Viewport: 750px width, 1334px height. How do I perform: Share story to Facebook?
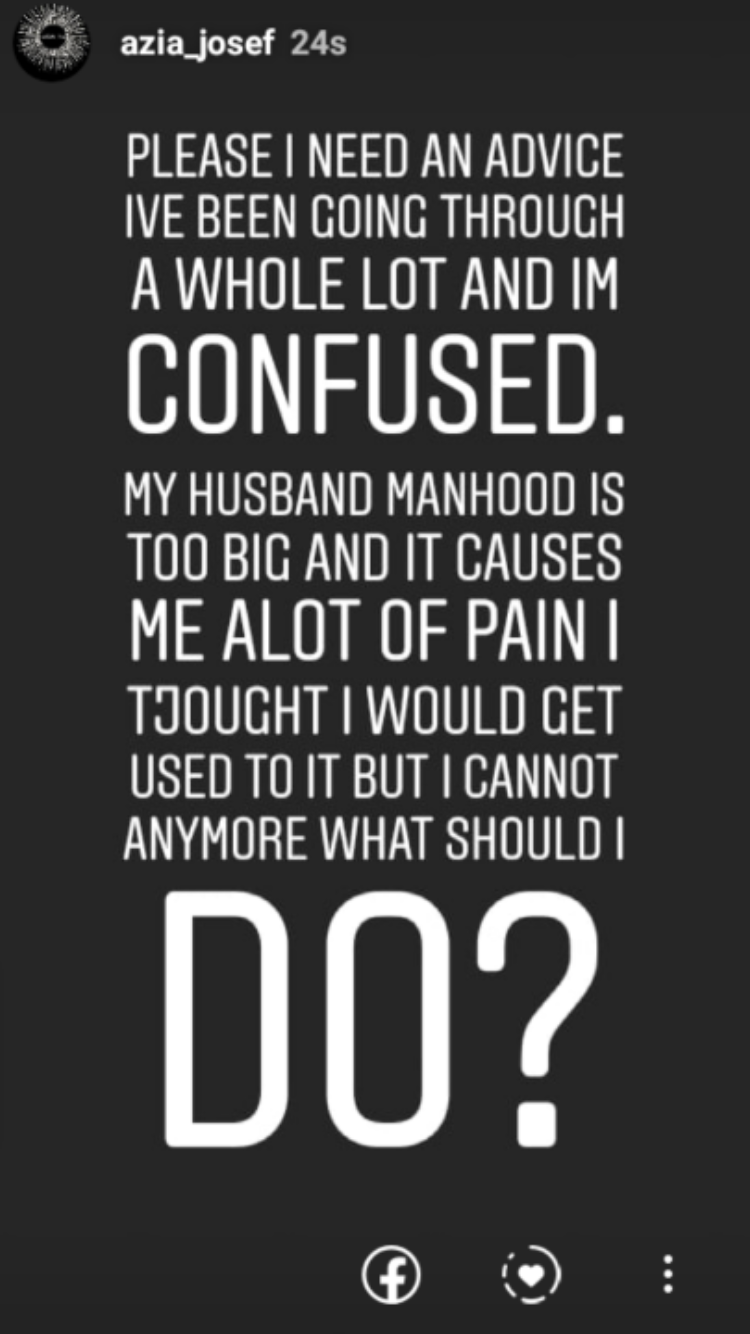(x=391, y=1275)
